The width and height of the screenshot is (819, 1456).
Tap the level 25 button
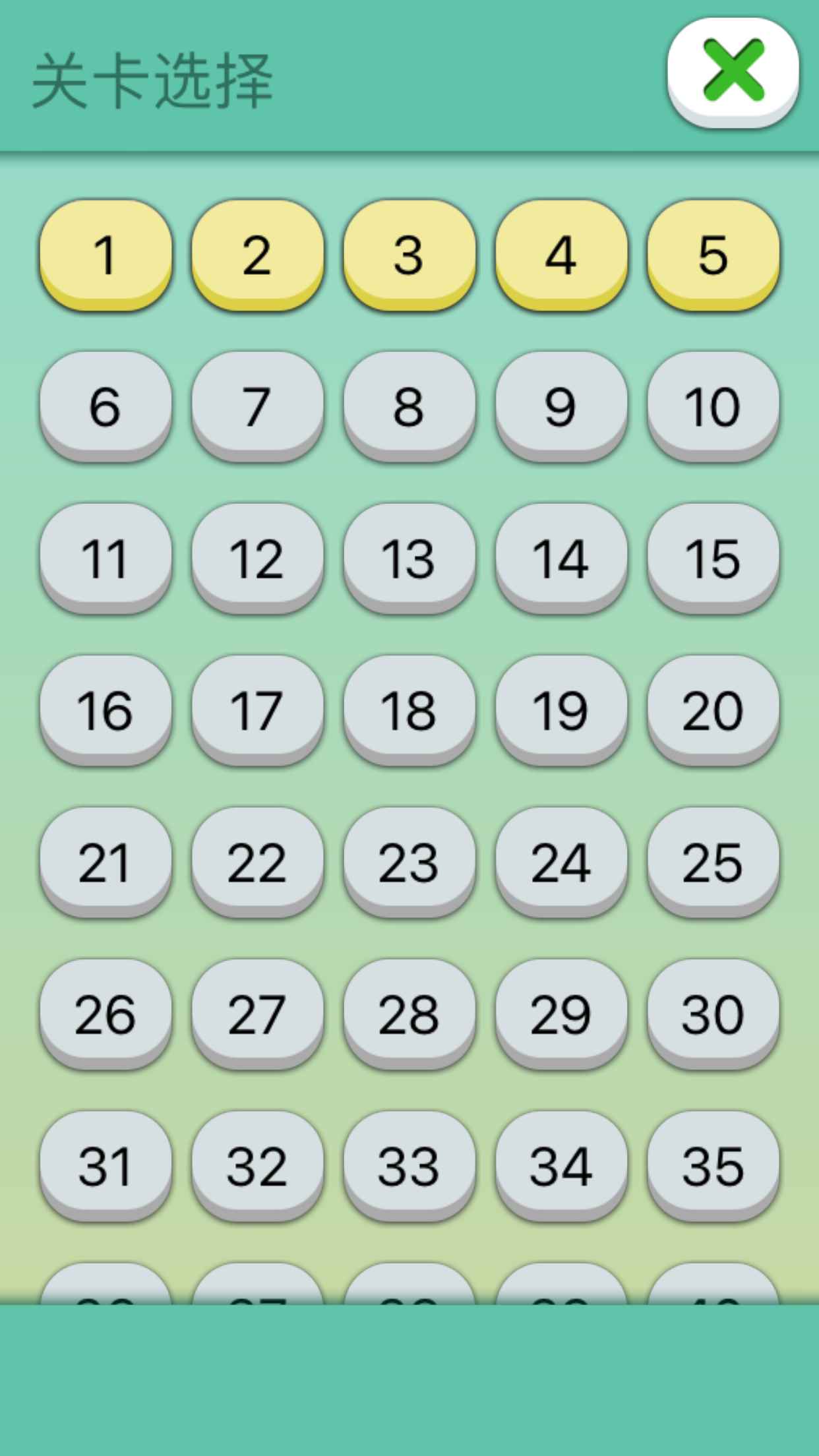click(x=713, y=862)
